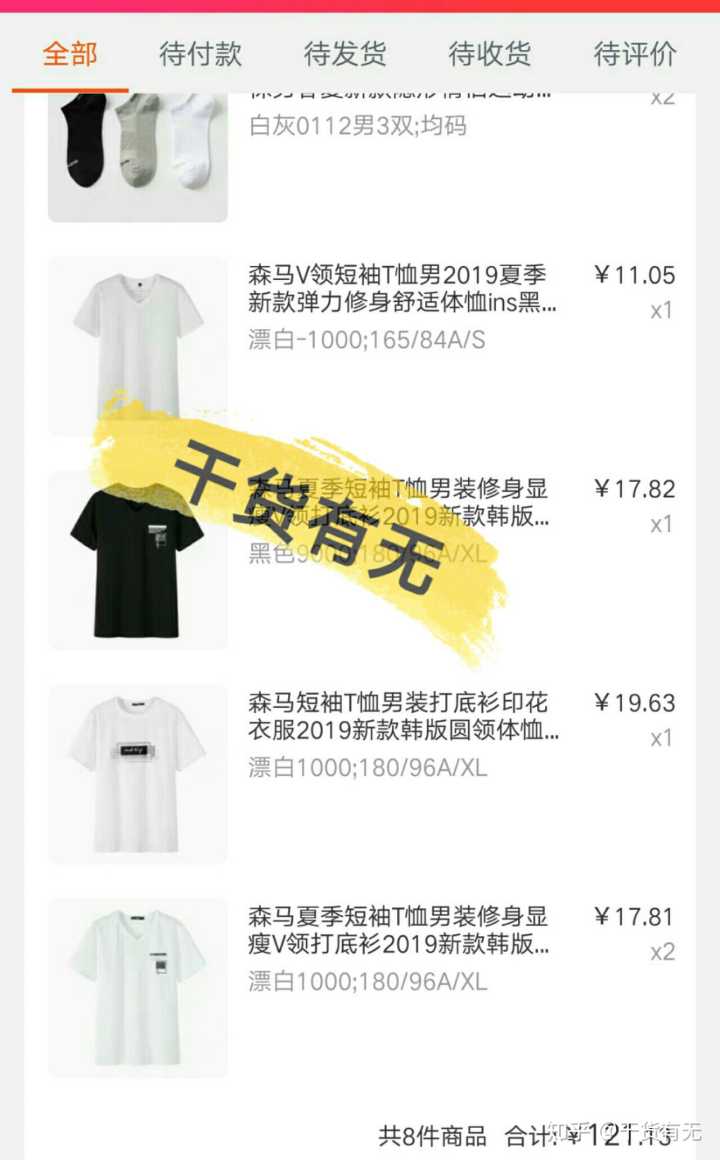Screen dimensions: 720x1160
Task: Switch to the 待付款 tab
Action: click(200, 54)
